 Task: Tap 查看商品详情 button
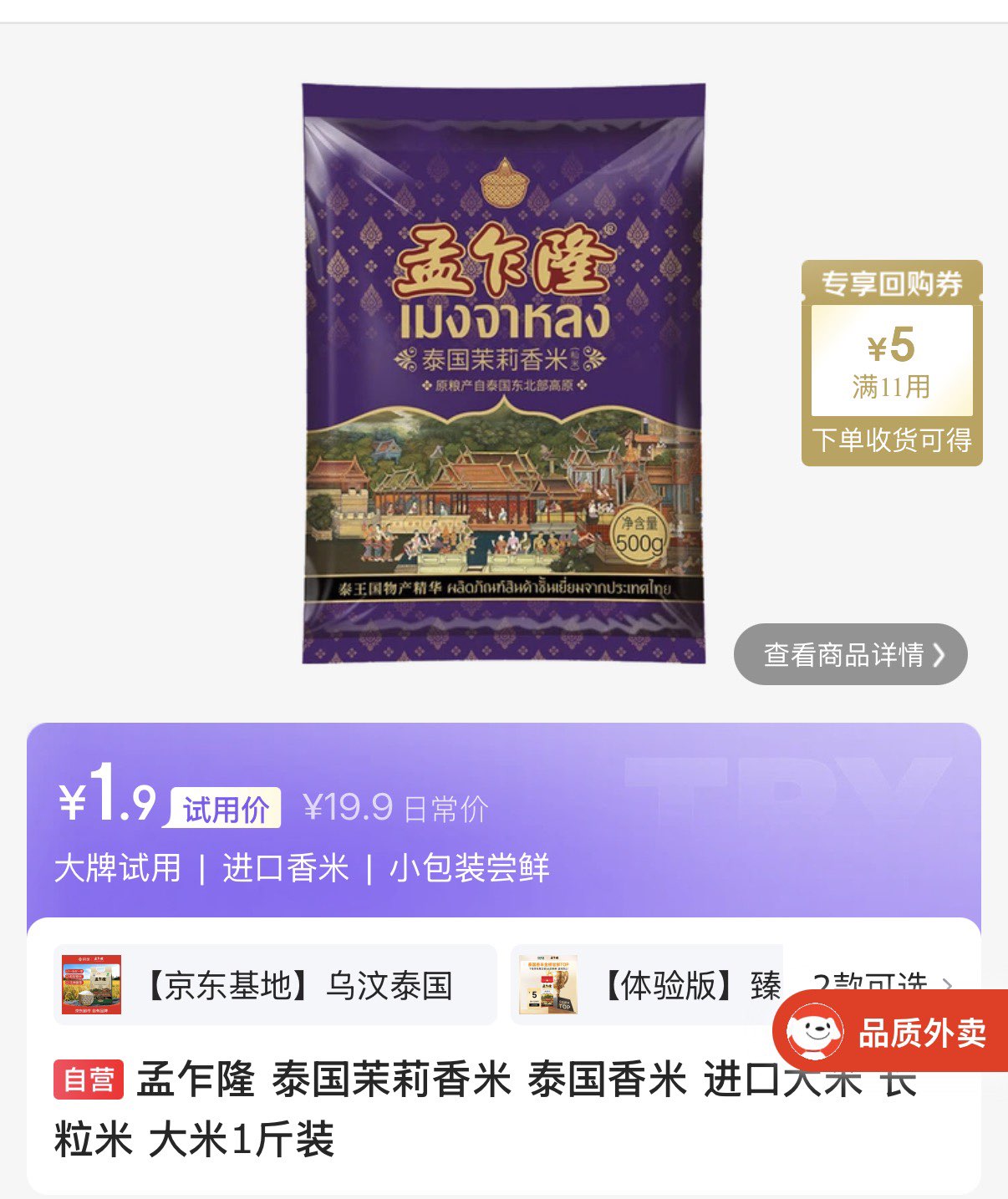850,654
